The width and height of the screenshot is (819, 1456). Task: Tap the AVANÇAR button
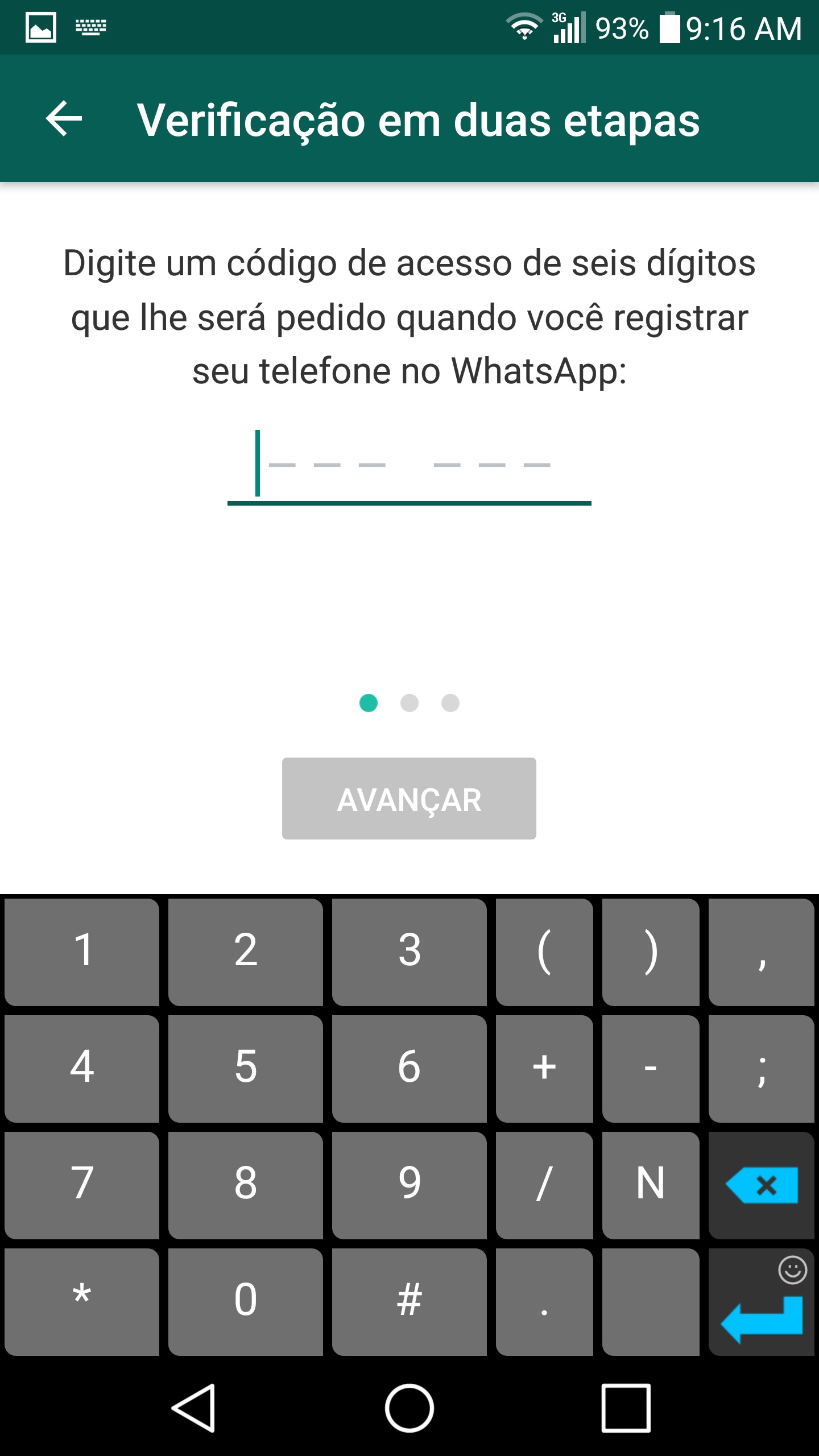[x=409, y=798]
